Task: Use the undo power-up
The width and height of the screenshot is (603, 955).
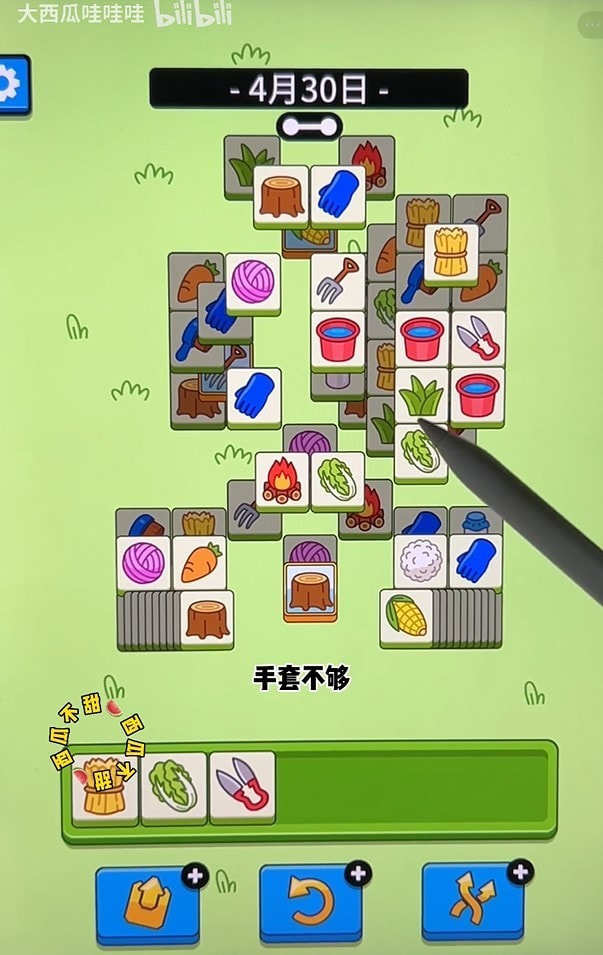Action: coord(310,905)
